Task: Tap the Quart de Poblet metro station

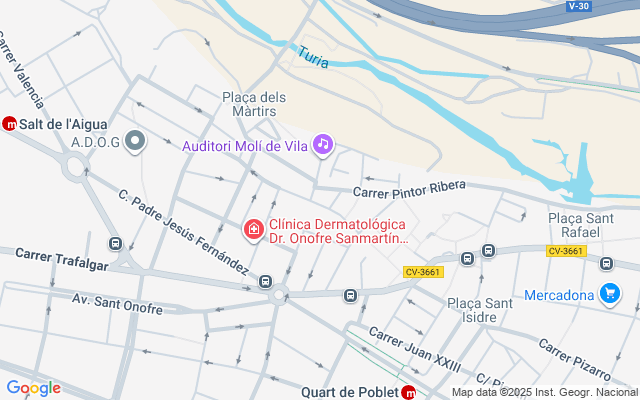Action: (x=408, y=392)
